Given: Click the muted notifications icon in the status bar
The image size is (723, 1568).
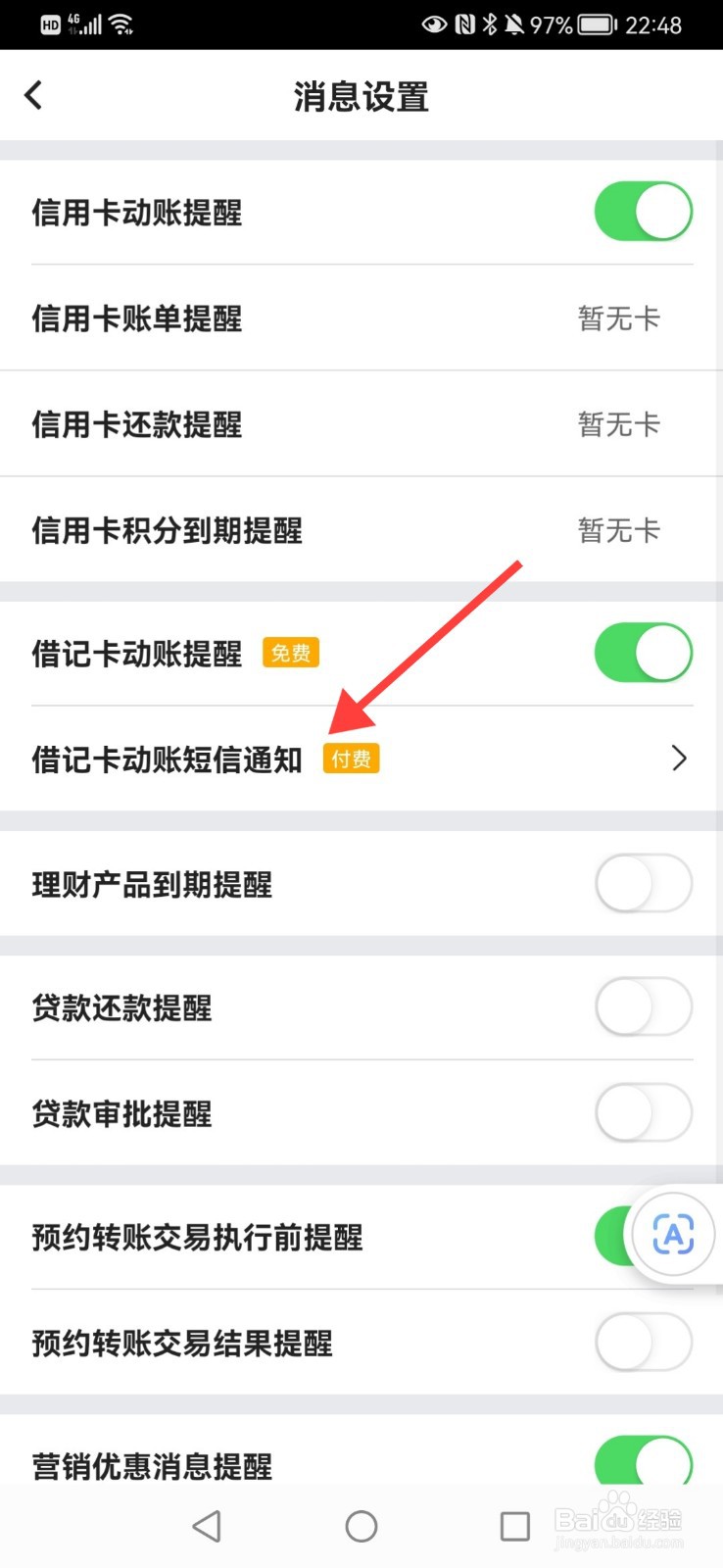Looking at the screenshot, I should [x=514, y=24].
